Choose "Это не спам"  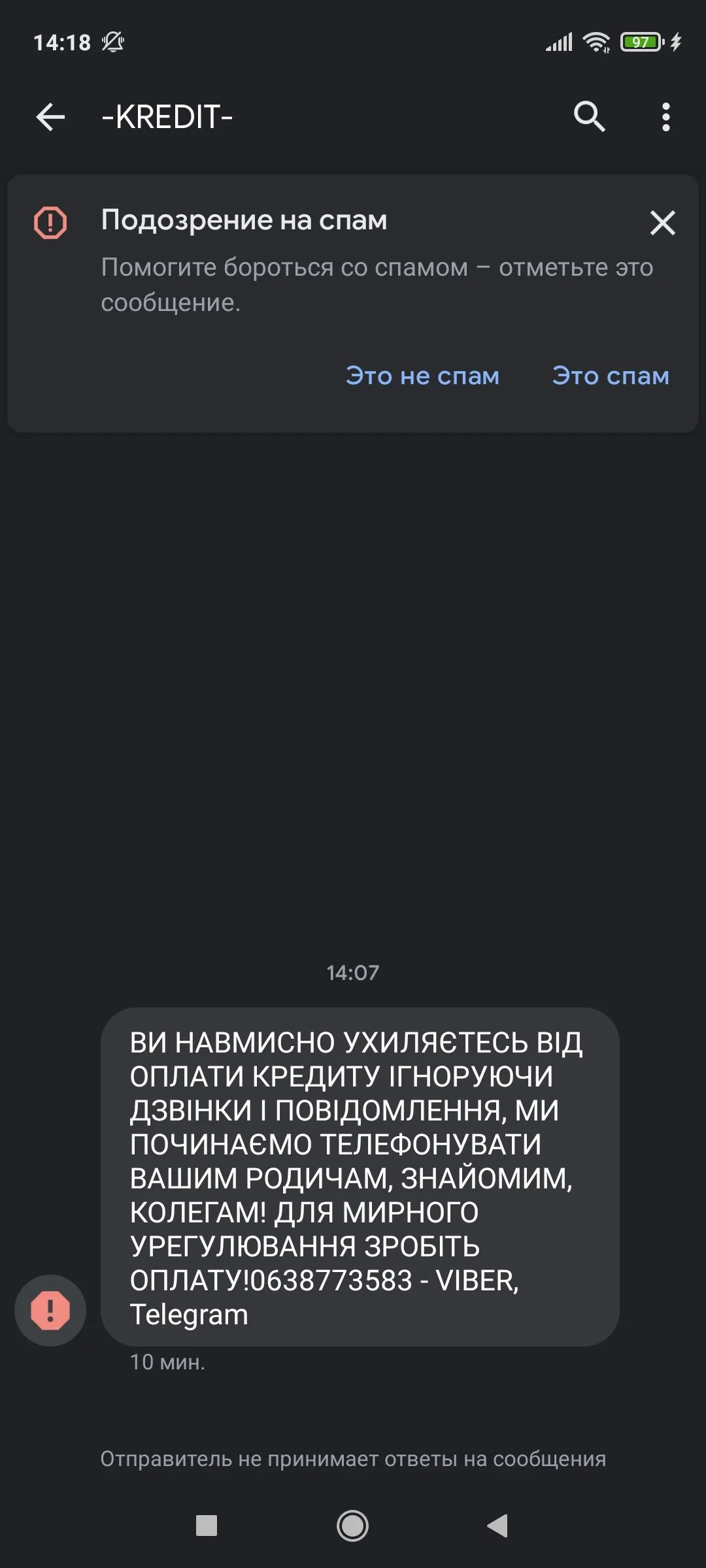(422, 376)
